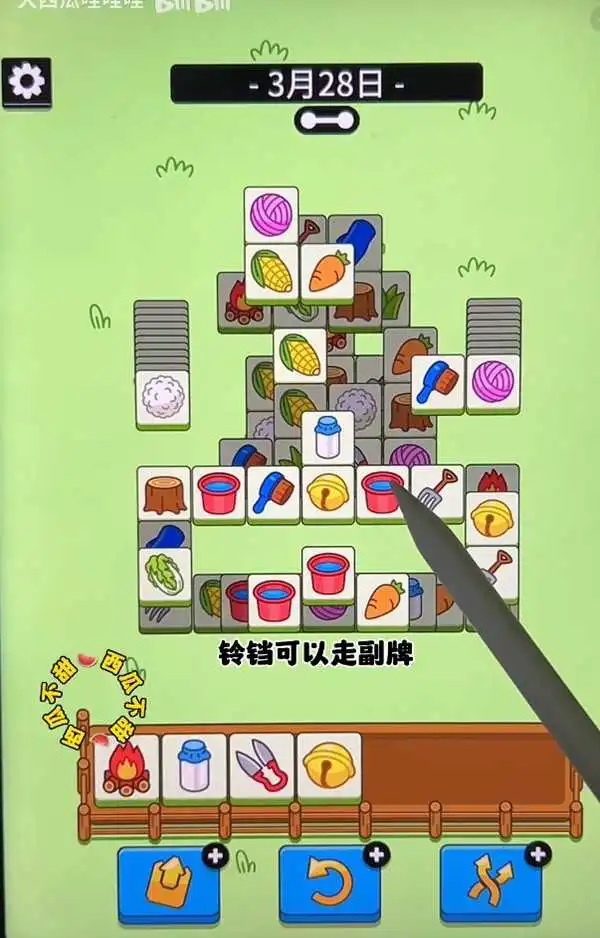Pick the cabbage tile

coord(164,575)
